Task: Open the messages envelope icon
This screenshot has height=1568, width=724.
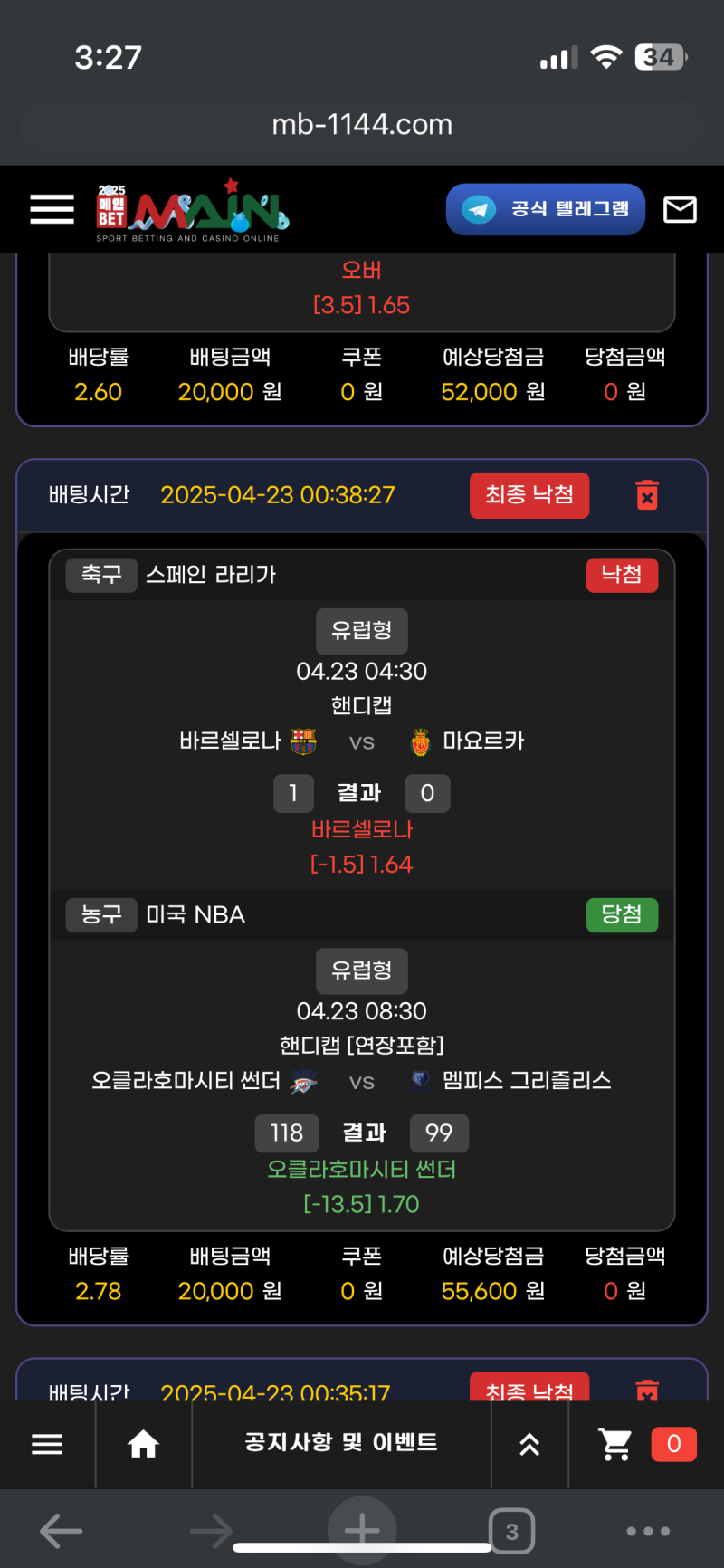Action: point(680,209)
